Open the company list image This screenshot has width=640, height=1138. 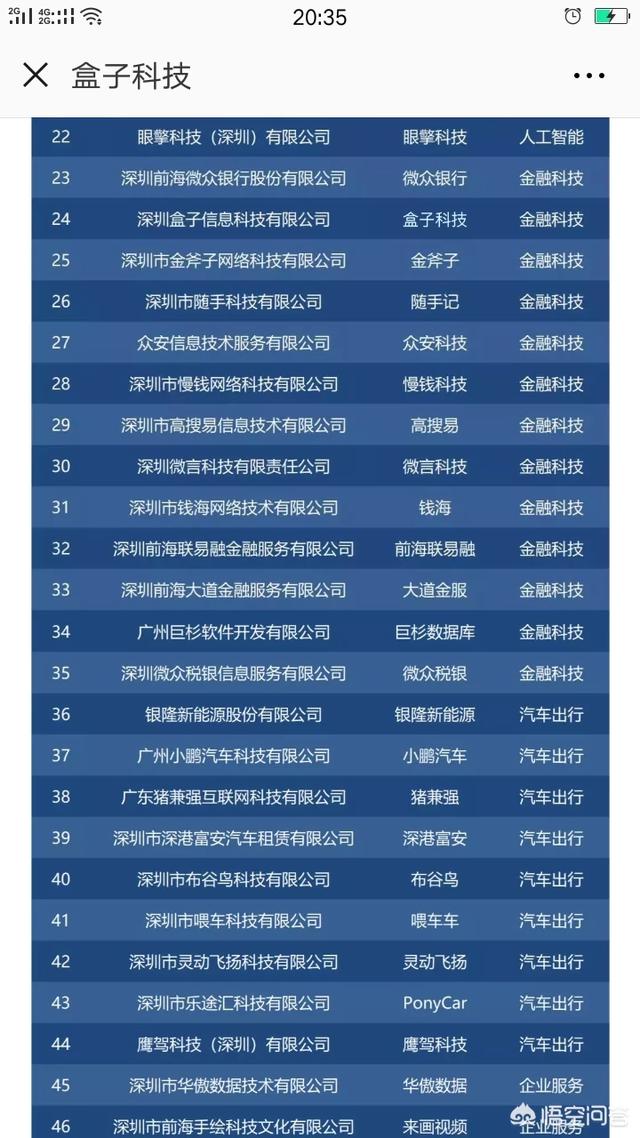[320, 627]
